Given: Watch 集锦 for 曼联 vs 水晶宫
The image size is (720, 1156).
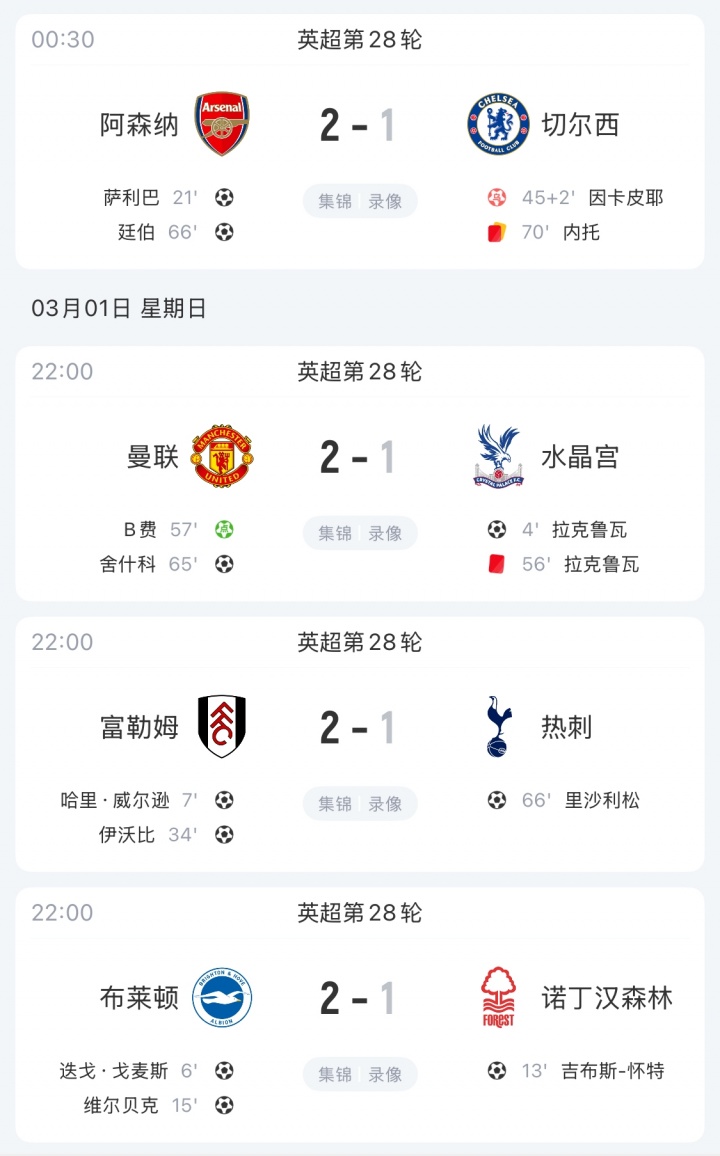Looking at the screenshot, I should coord(336,533).
